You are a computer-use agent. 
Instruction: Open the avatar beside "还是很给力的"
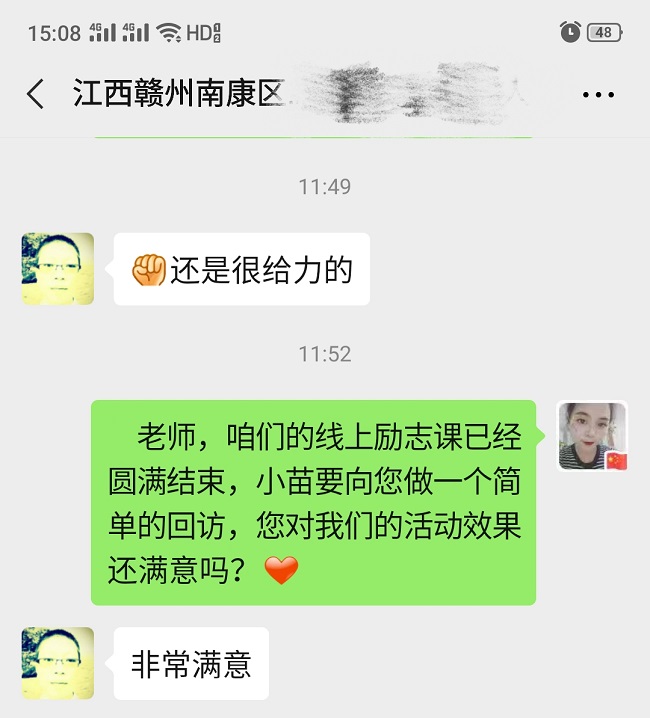click(x=58, y=269)
